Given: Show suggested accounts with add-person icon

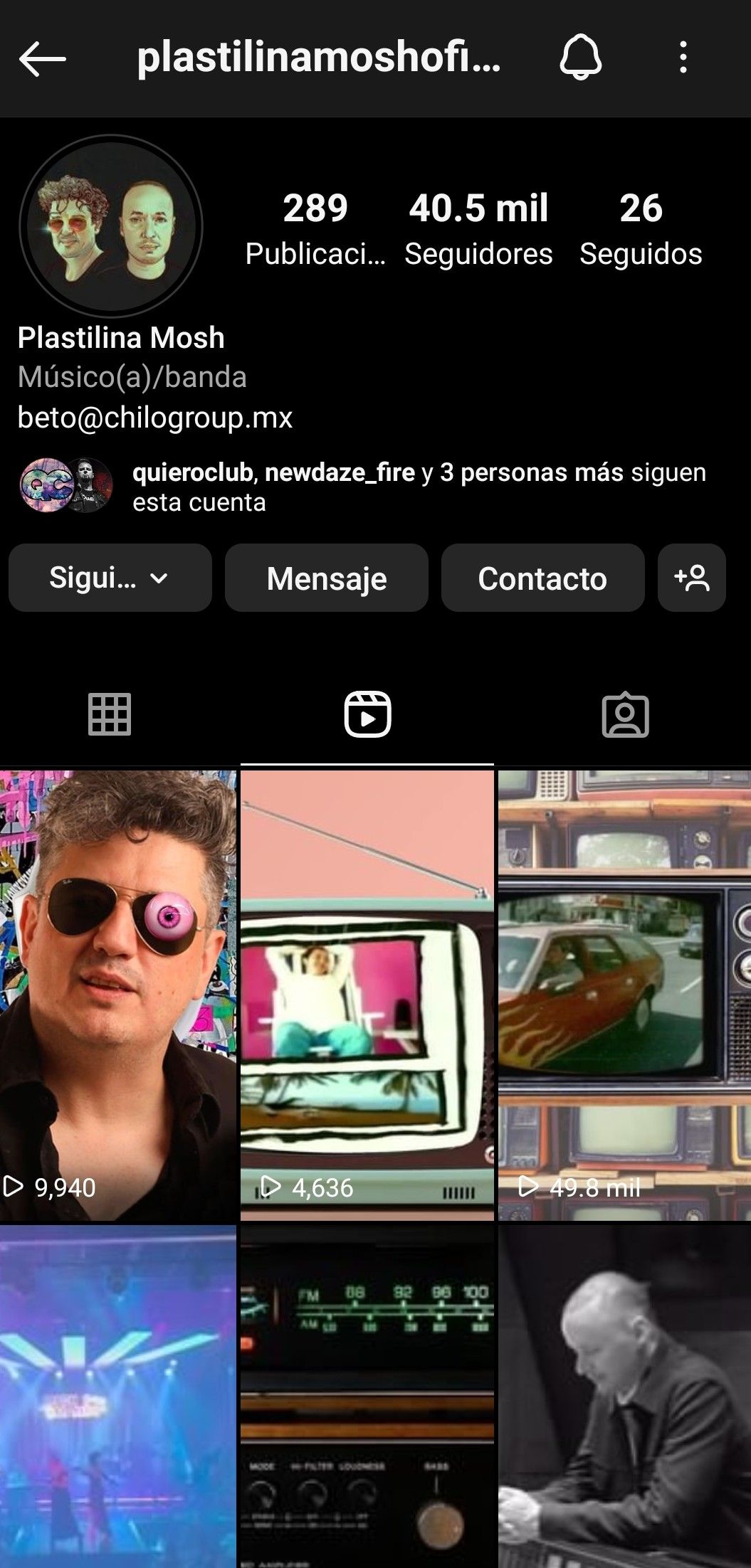Looking at the screenshot, I should [691, 578].
